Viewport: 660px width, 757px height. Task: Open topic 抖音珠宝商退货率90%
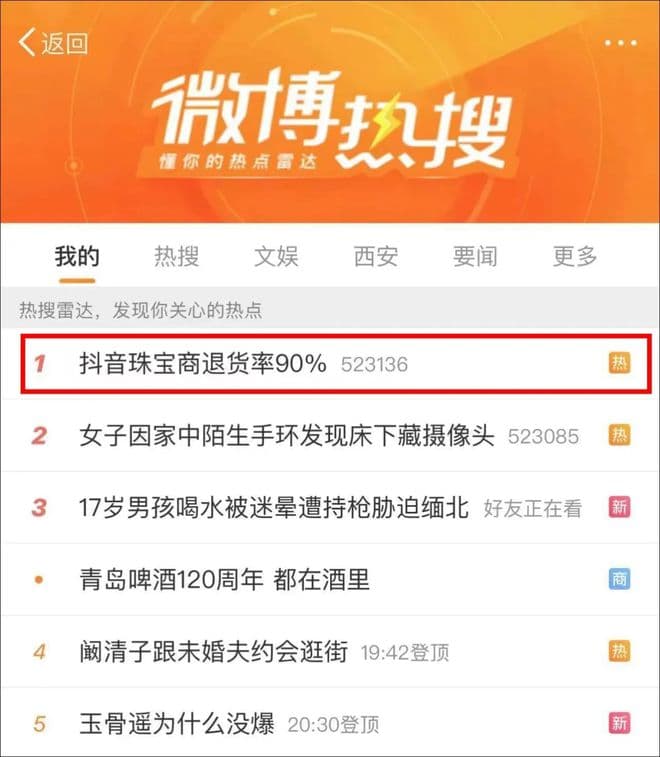click(x=203, y=364)
